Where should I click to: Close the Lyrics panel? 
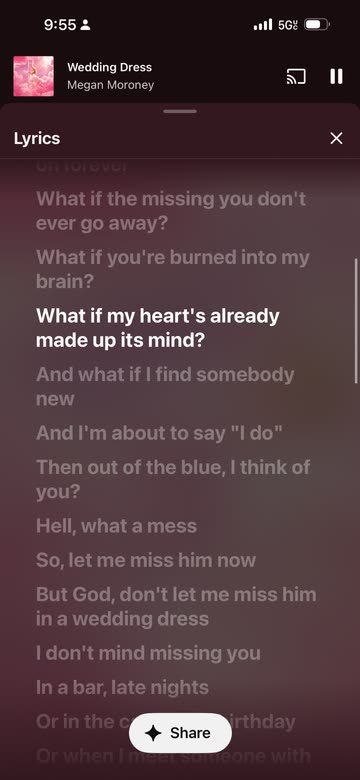(336, 138)
